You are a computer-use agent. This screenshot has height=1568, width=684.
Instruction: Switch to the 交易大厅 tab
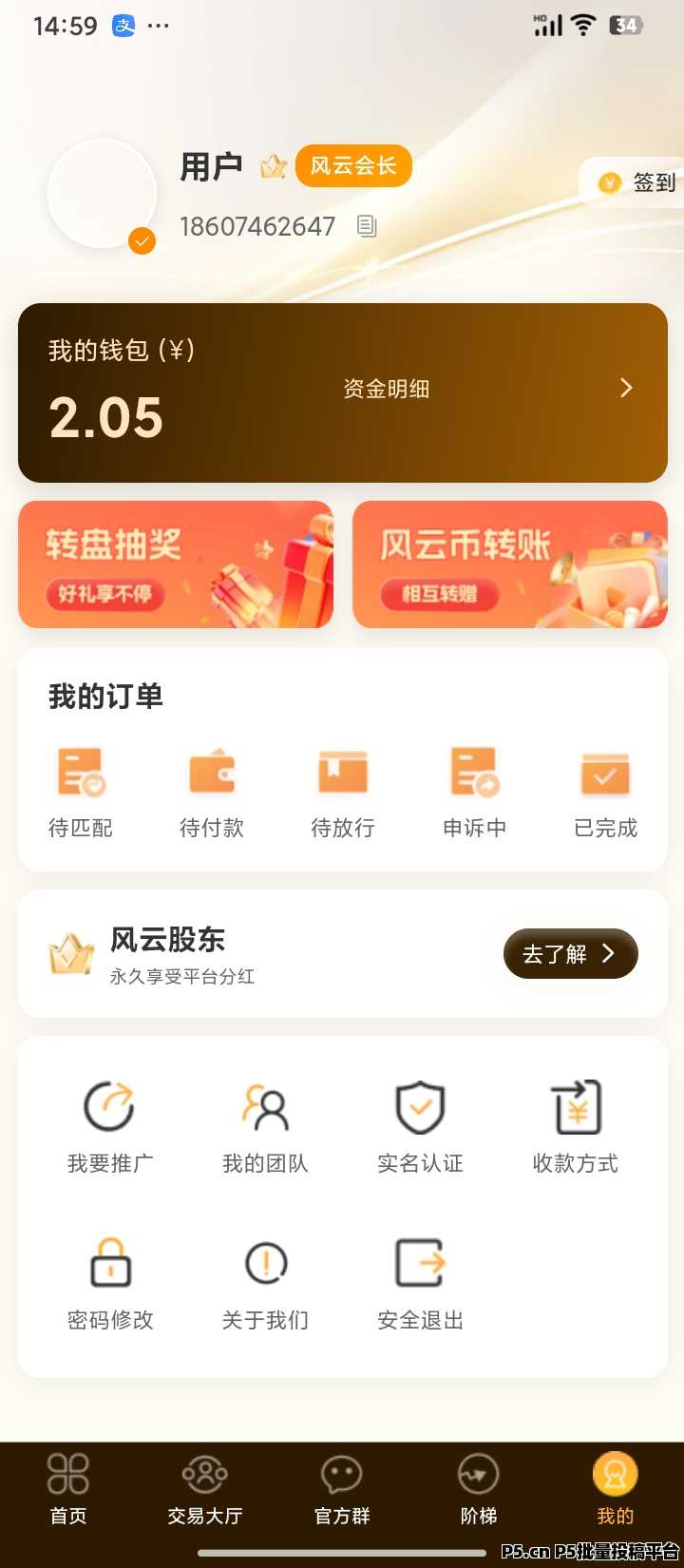coord(205,1490)
